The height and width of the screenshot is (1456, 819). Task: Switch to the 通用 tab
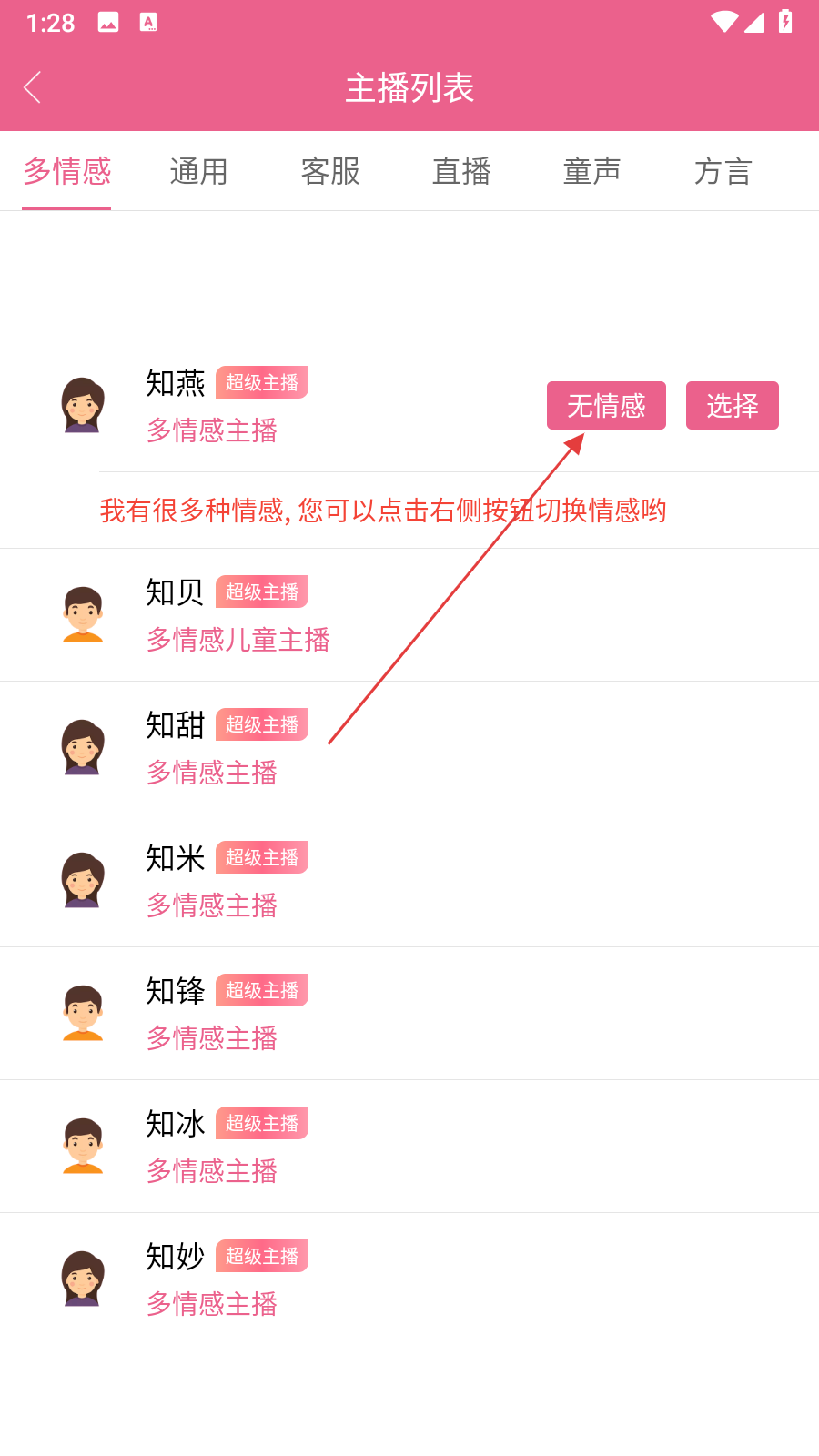click(x=198, y=171)
